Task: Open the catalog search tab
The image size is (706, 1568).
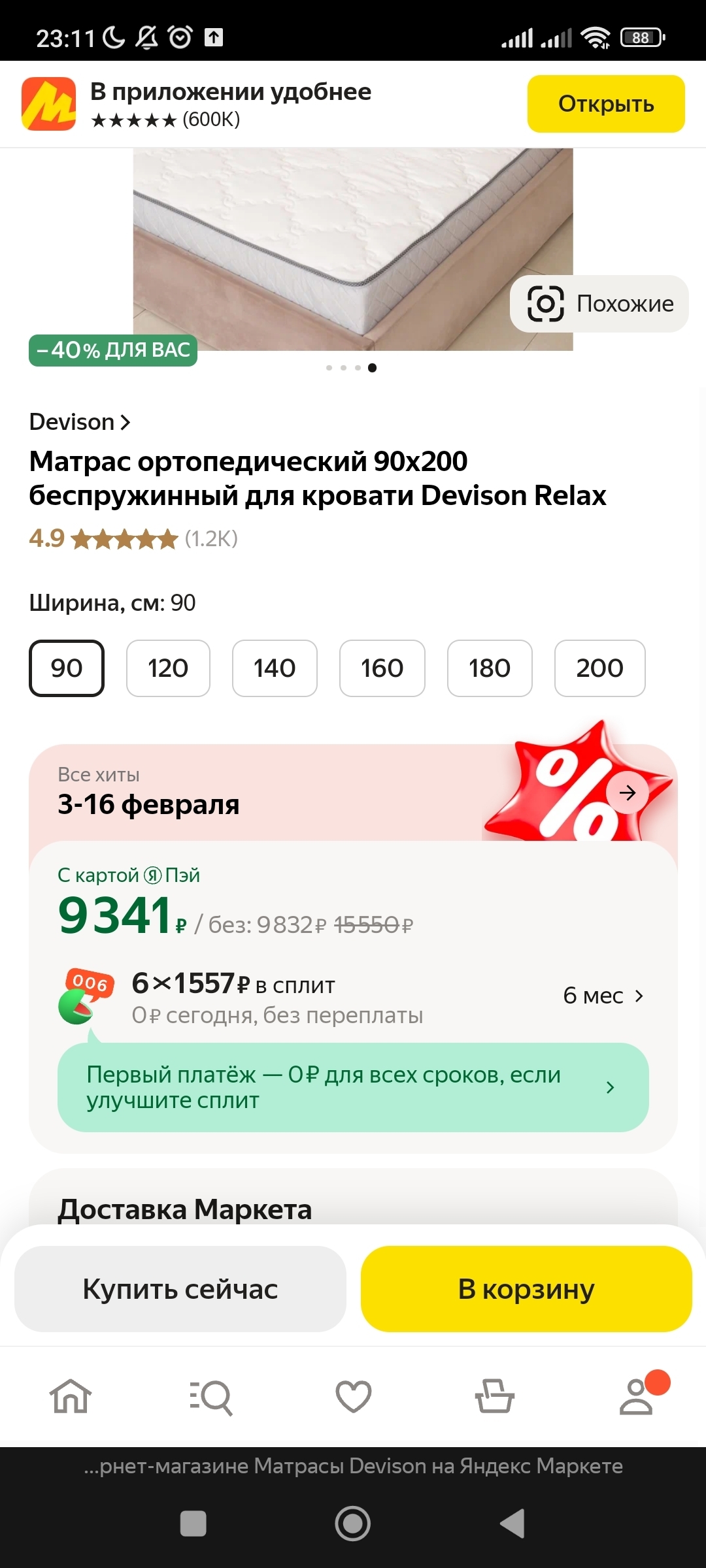Action: [211, 1397]
